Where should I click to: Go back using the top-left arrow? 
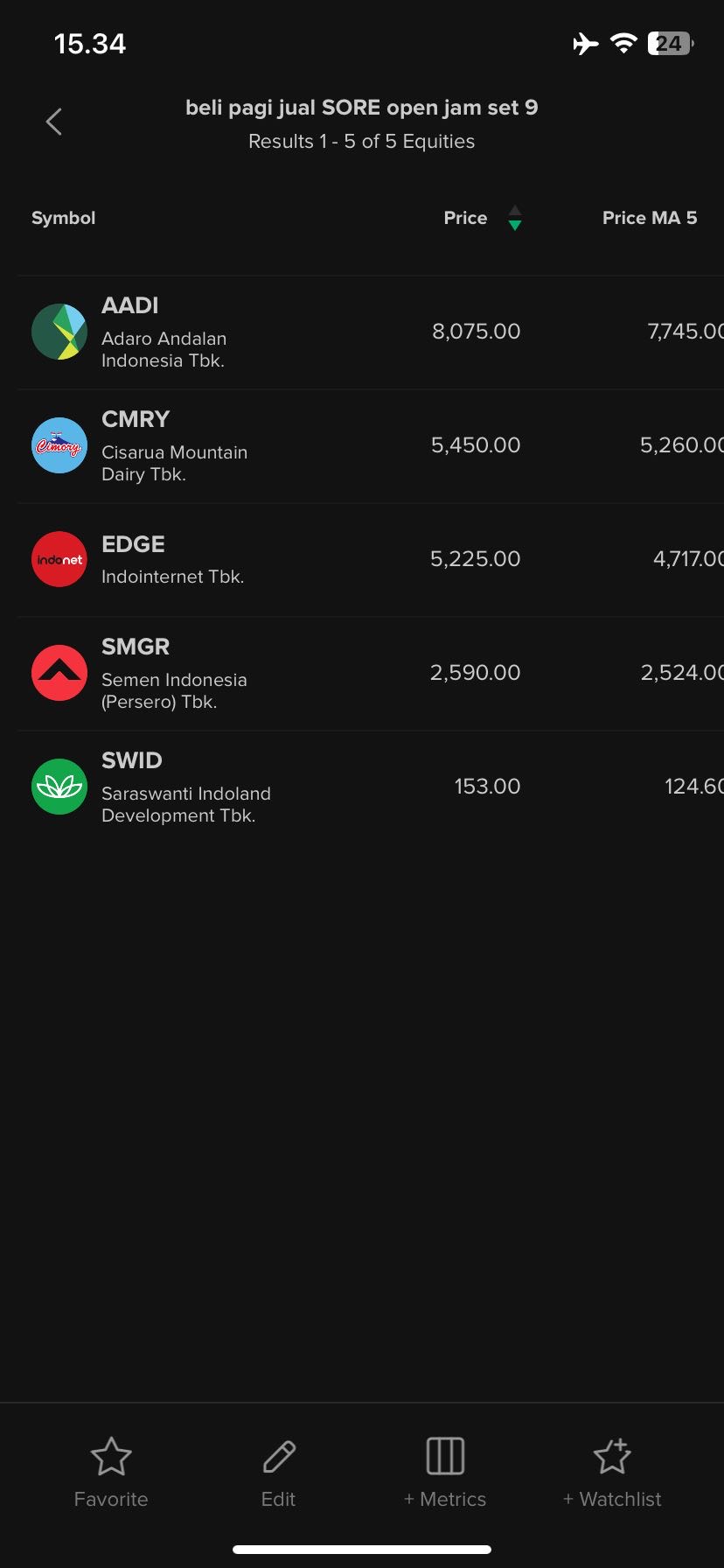coord(53,122)
